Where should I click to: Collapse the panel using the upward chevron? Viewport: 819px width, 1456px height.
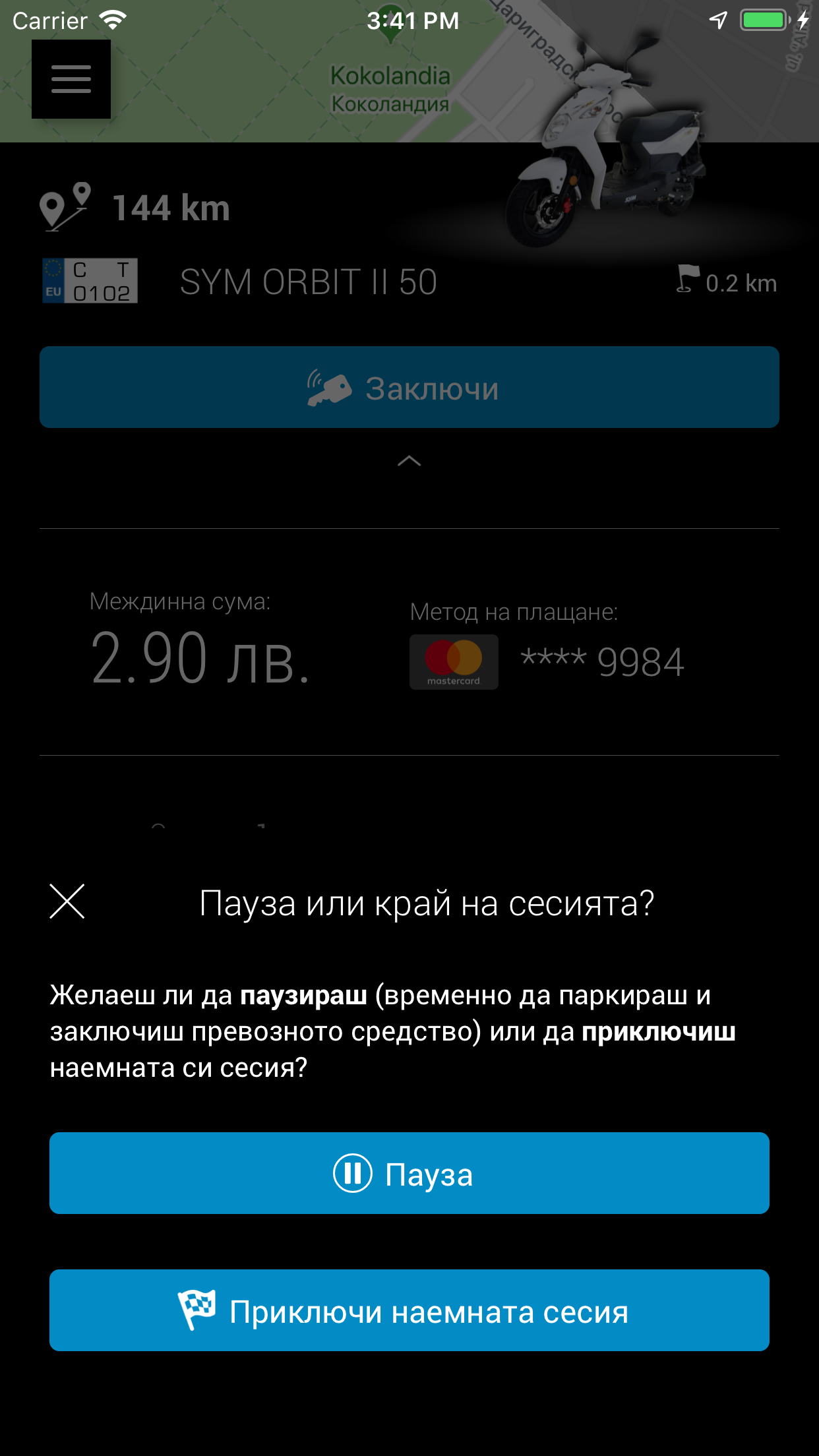tap(409, 462)
